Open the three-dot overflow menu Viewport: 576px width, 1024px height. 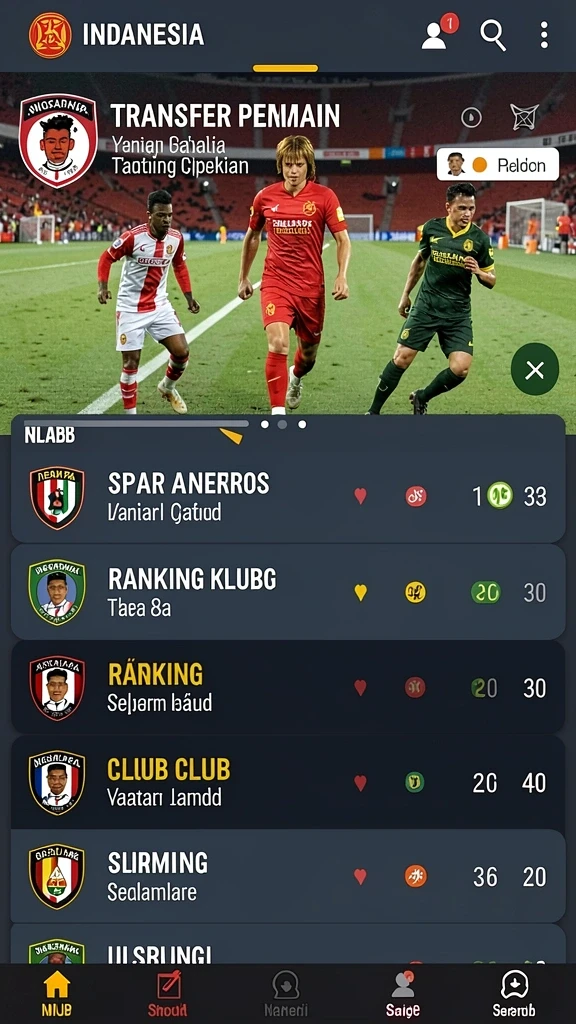pos(543,35)
